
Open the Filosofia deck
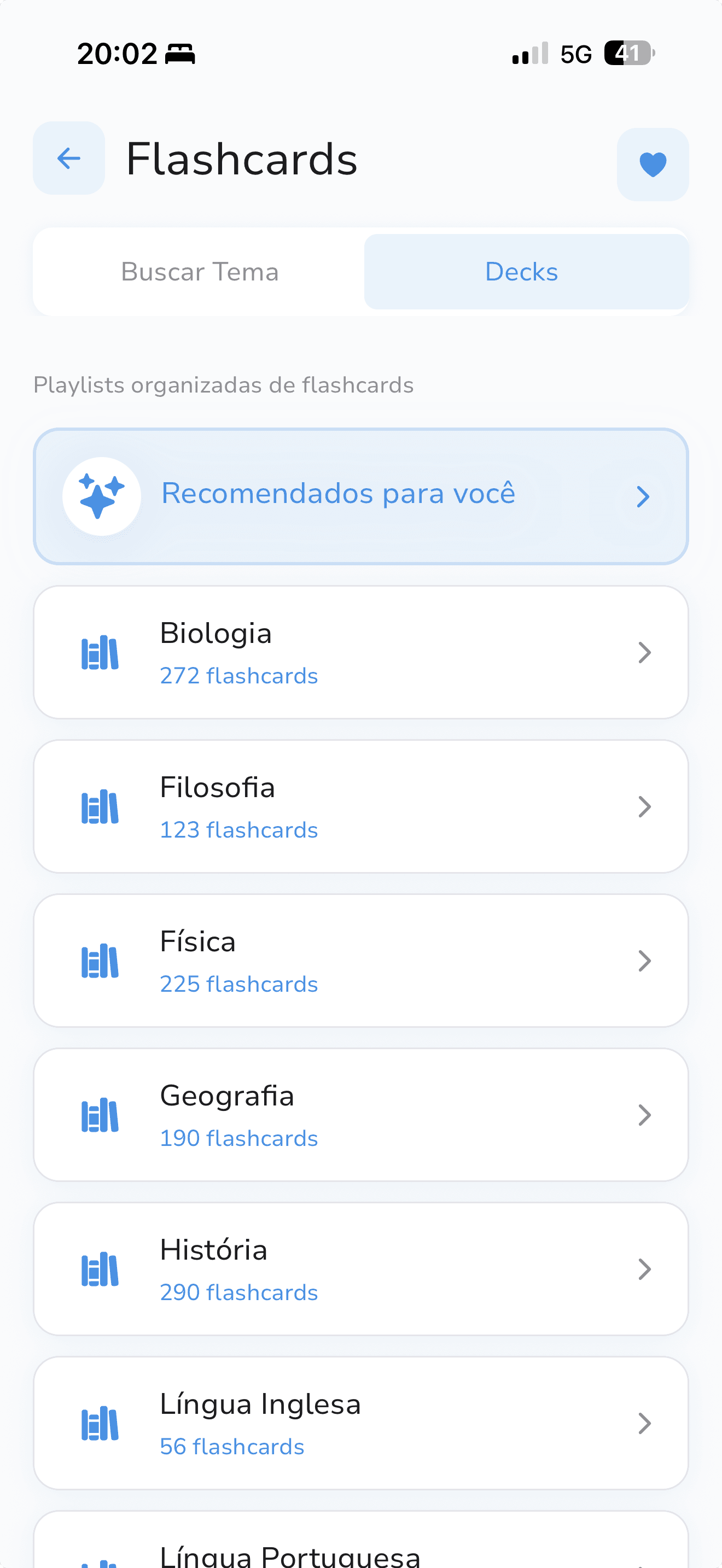click(360, 806)
